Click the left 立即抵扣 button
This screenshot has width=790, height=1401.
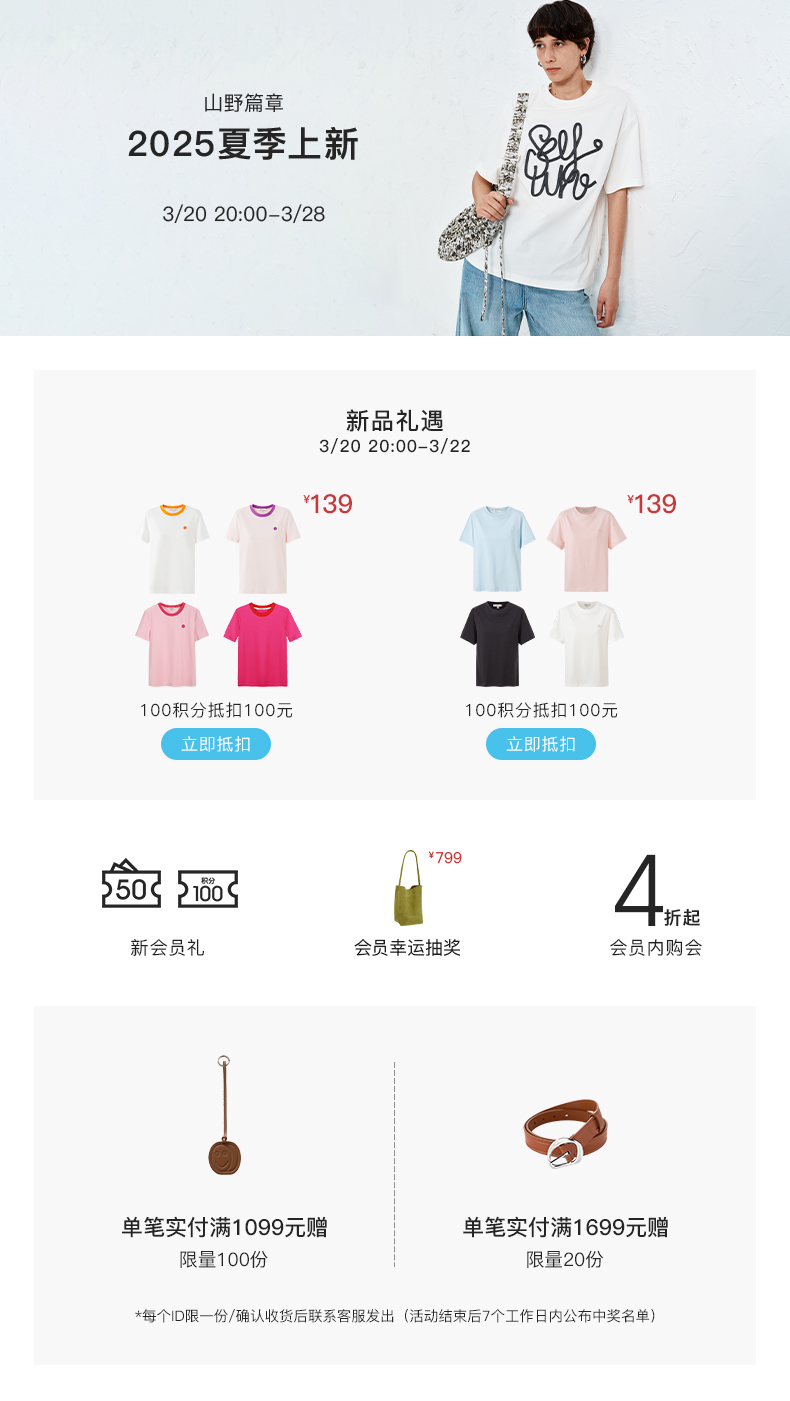218,744
